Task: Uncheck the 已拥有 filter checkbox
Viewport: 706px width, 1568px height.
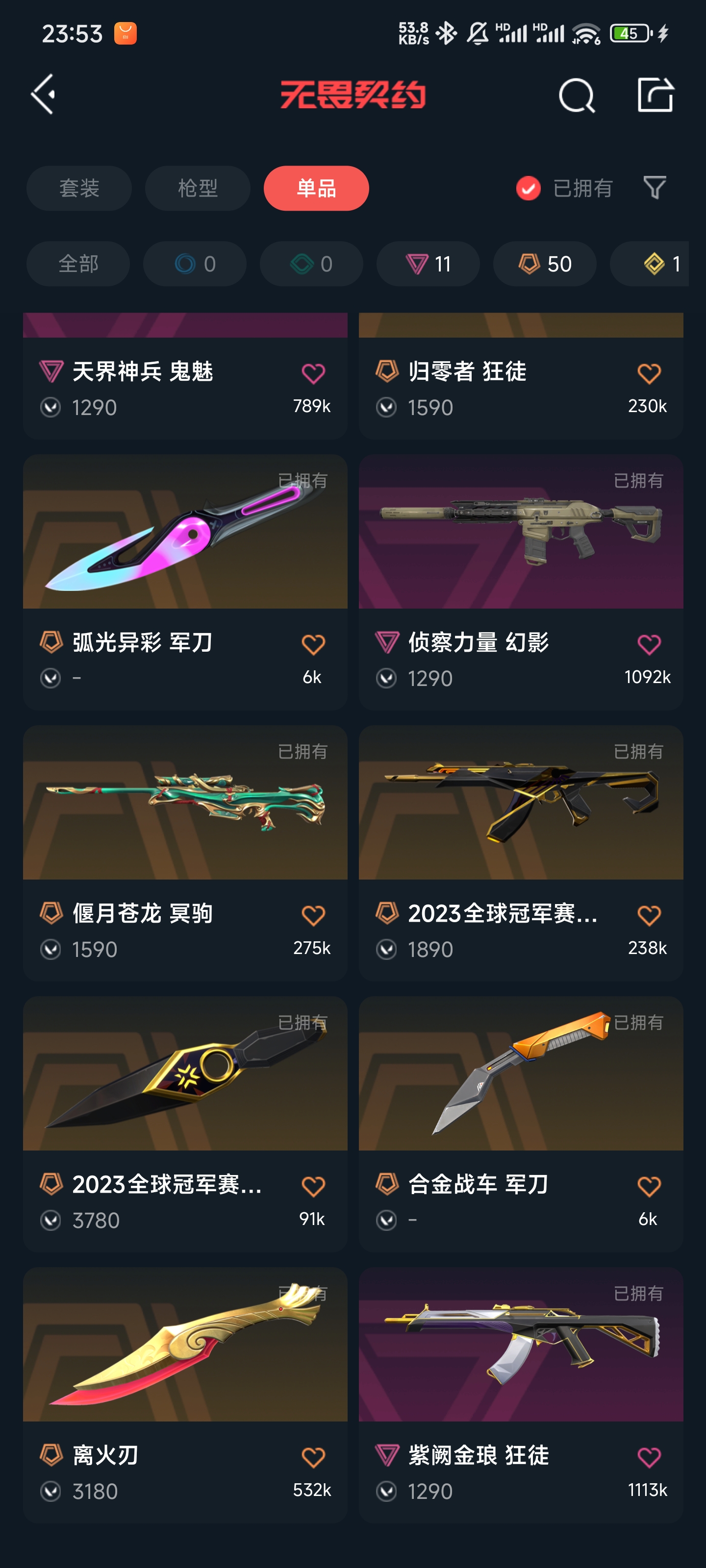Action: (528, 188)
